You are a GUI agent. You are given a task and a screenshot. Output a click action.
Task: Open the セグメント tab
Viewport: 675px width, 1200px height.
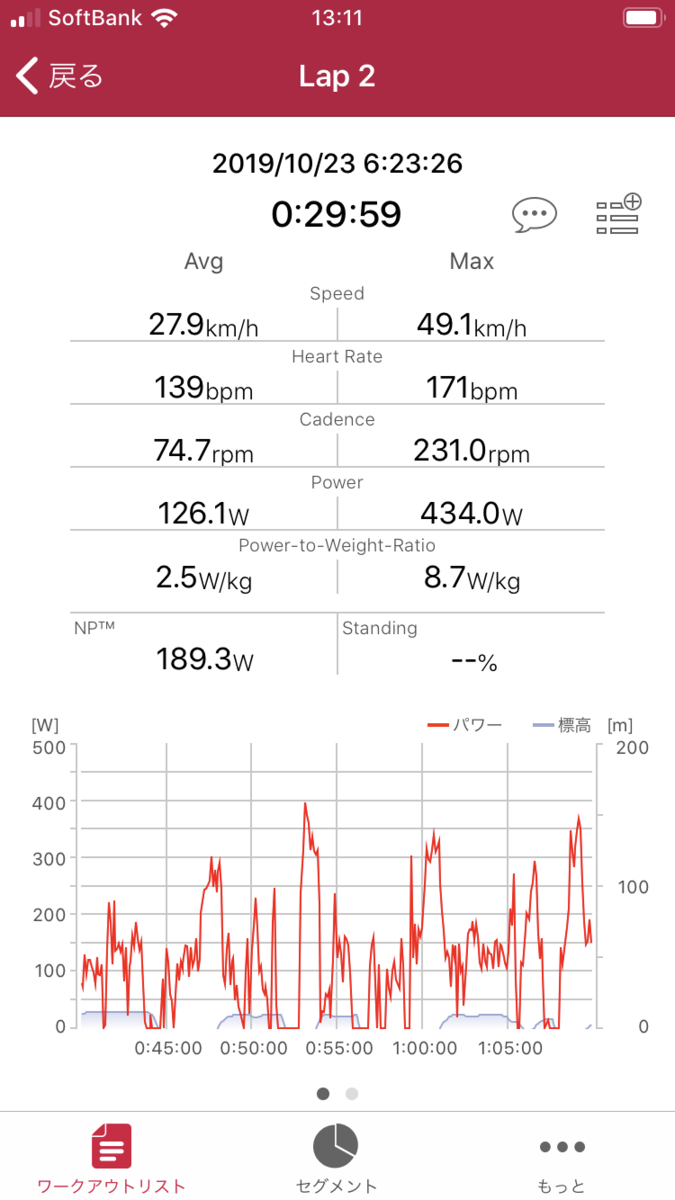click(x=337, y=1158)
